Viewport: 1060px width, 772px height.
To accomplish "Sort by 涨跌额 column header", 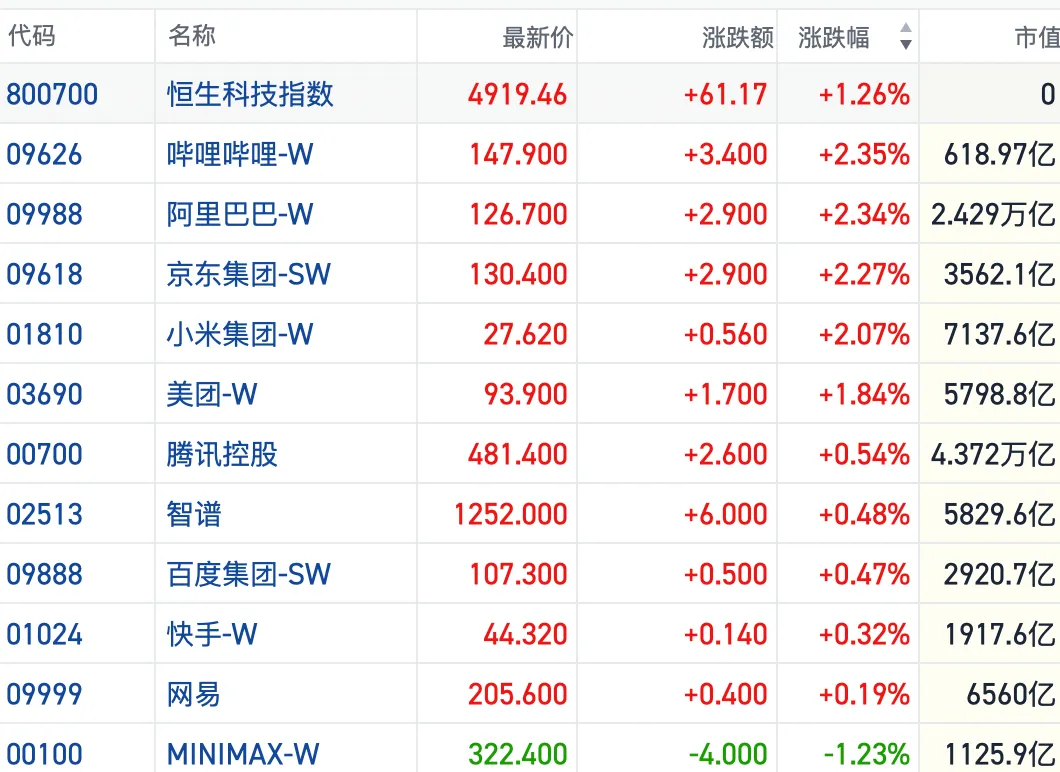I will 738,37.
